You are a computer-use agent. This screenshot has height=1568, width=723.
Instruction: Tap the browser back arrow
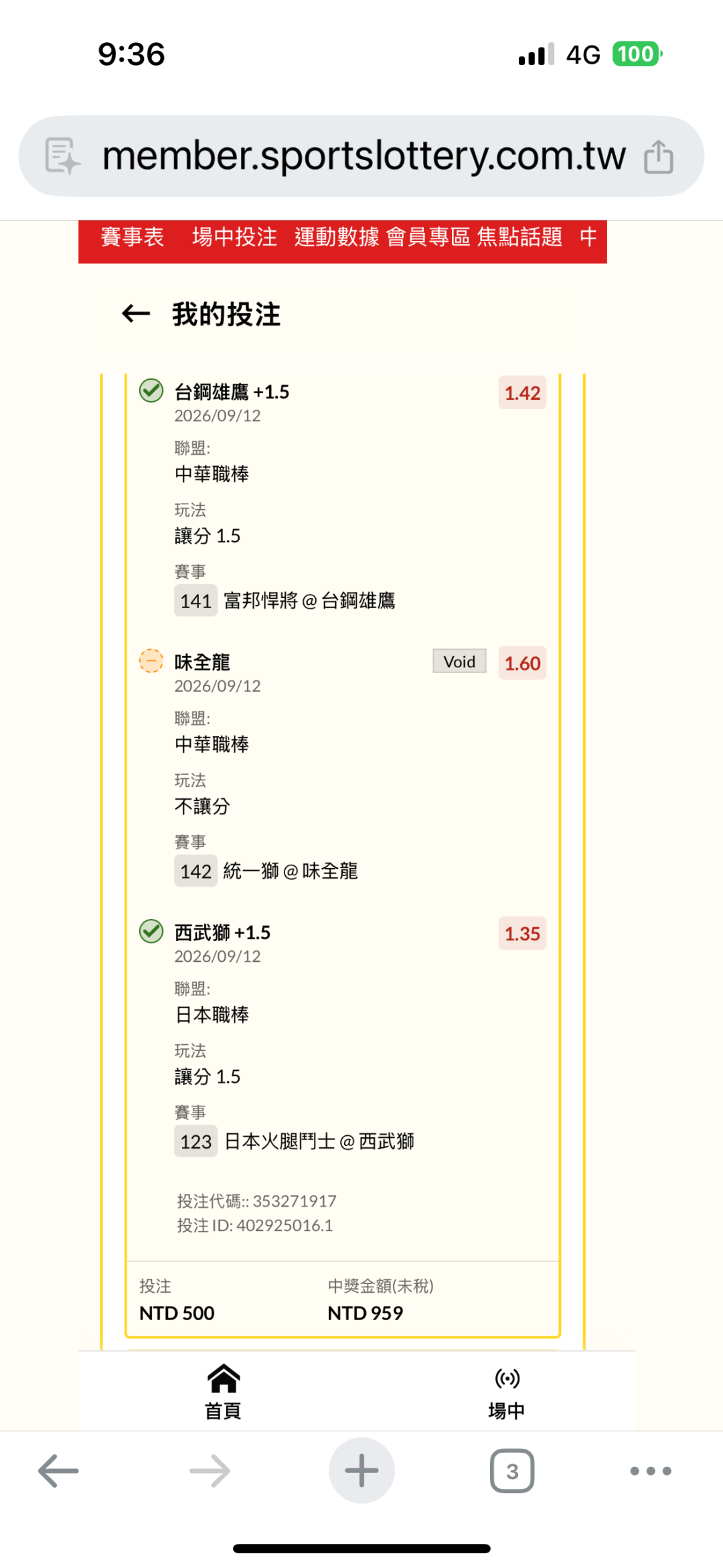[58, 1471]
